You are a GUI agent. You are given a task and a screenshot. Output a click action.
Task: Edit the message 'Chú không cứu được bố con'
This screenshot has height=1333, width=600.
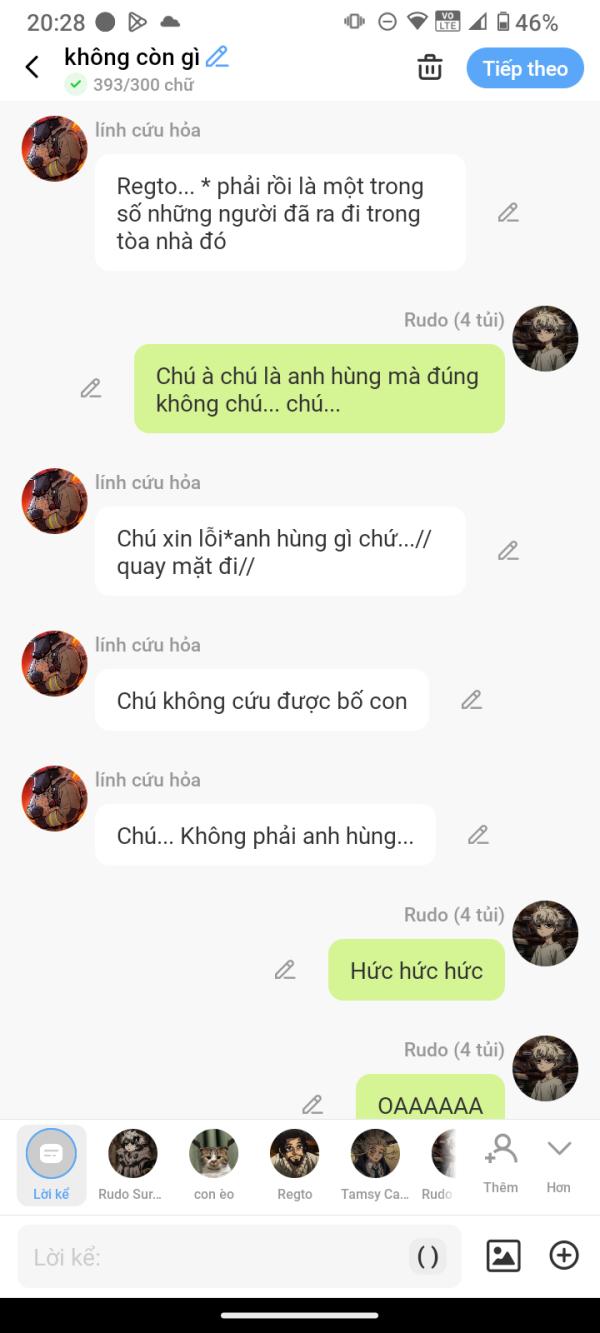[x=471, y=700]
